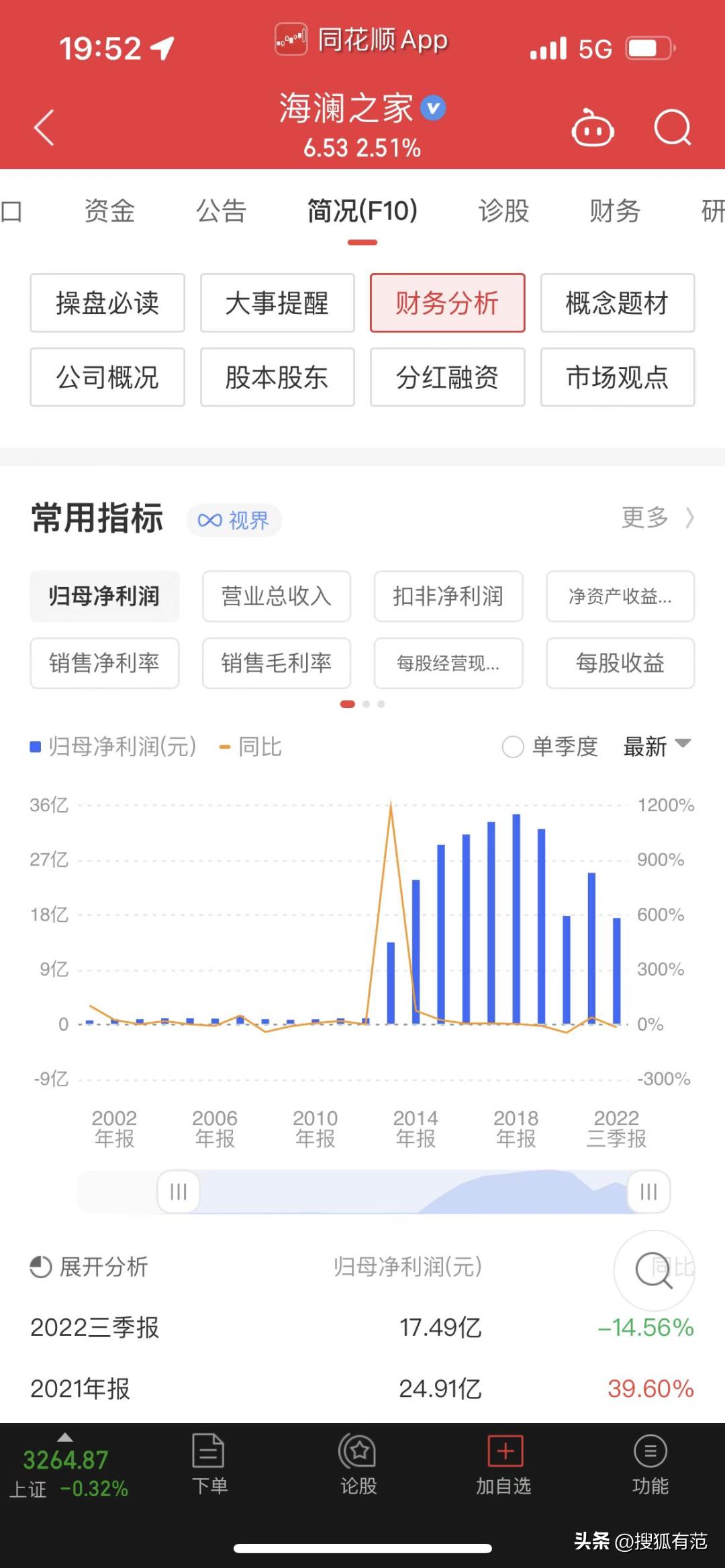Expand 更多 to see more indicators

click(x=657, y=518)
